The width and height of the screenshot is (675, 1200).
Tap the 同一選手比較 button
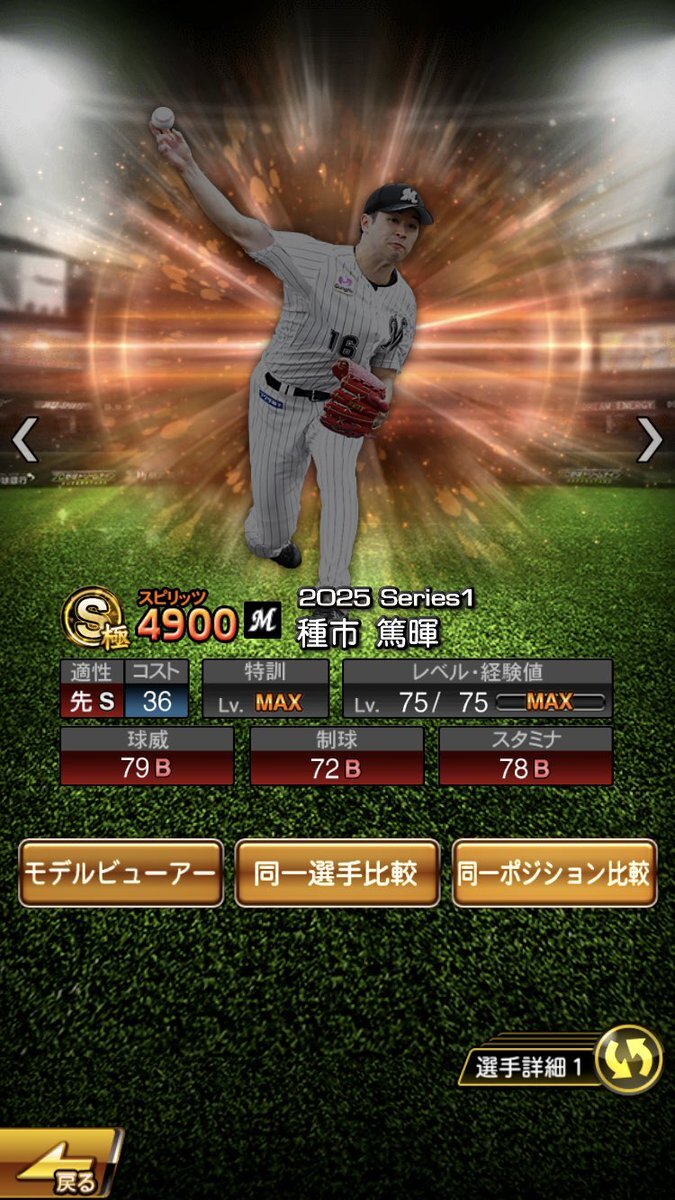tap(337, 873)
